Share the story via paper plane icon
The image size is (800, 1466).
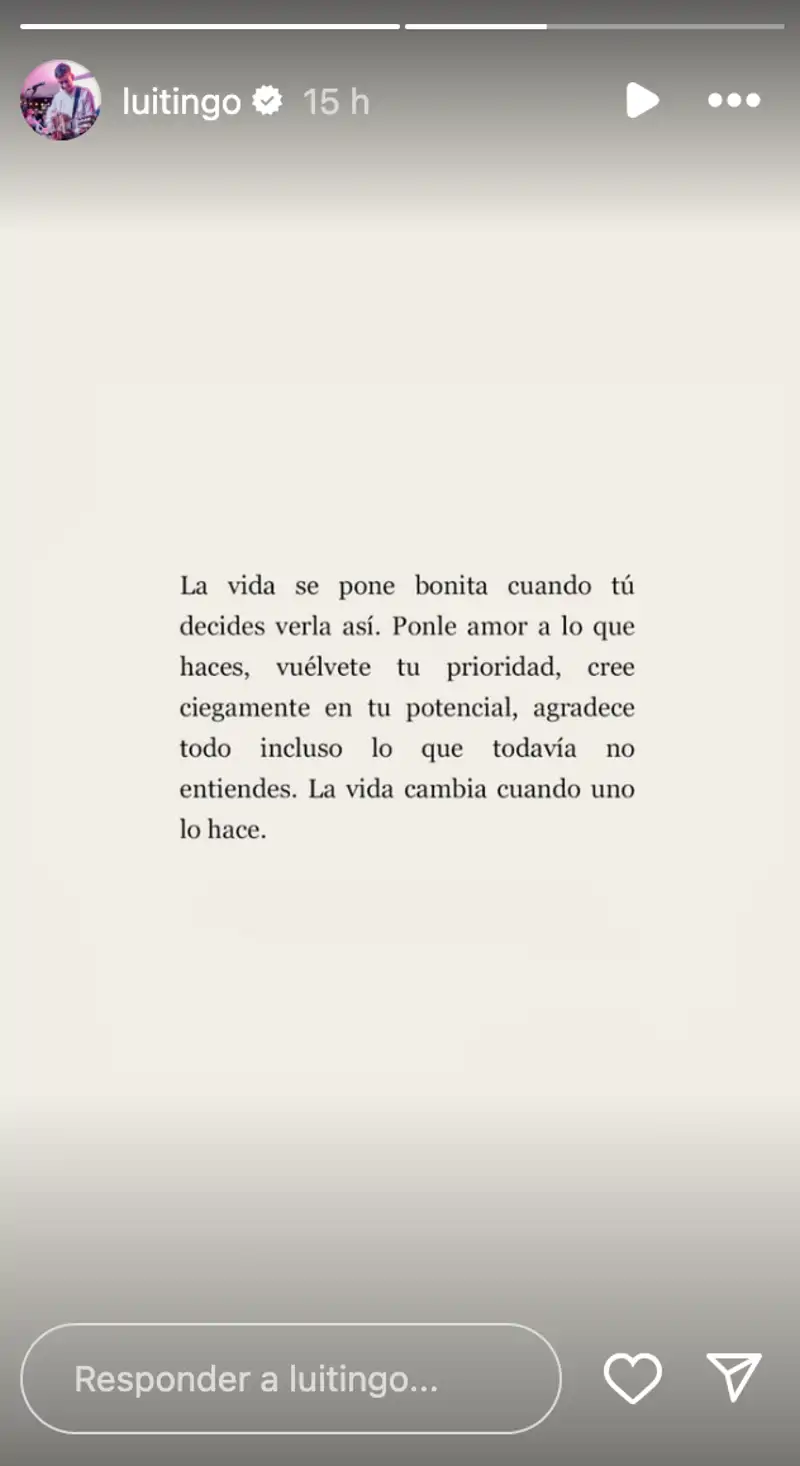735,1377
